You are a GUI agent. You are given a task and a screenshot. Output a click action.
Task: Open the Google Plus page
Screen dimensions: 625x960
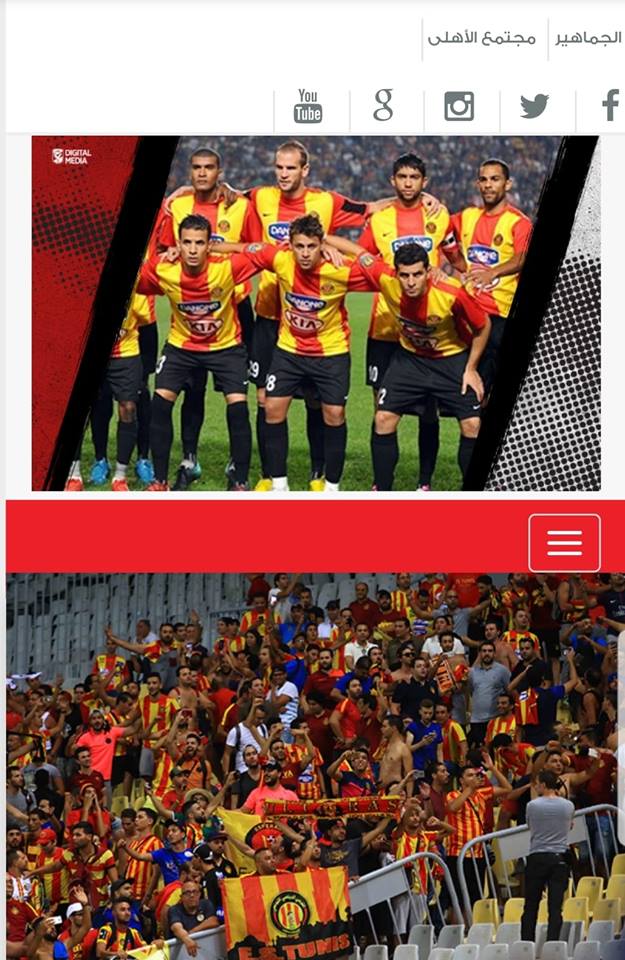(x=383, y=106)
